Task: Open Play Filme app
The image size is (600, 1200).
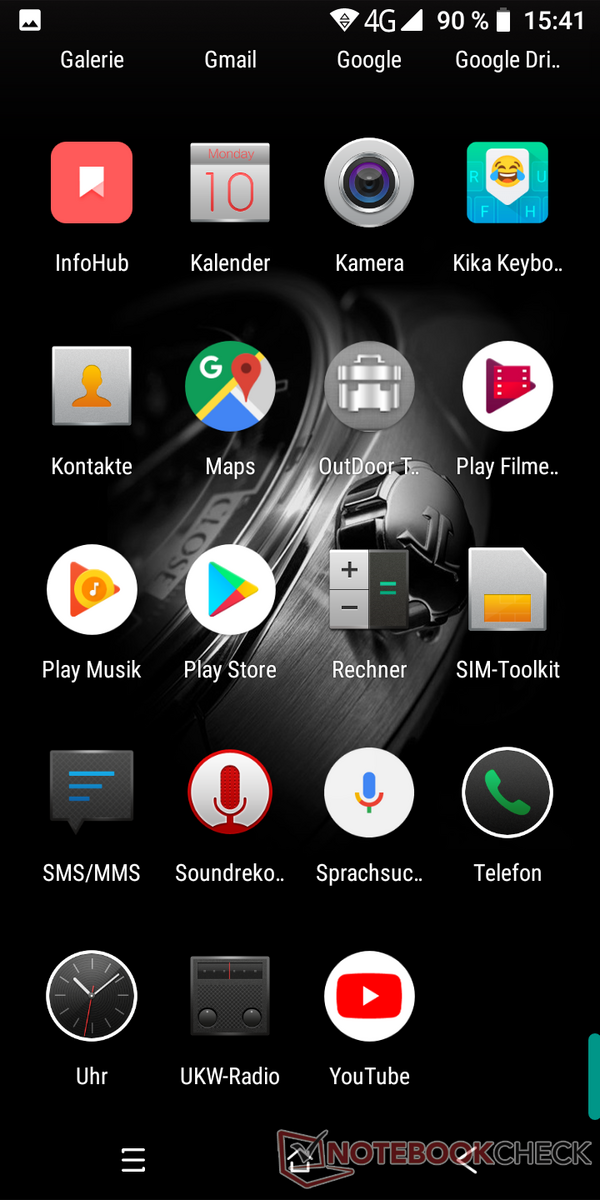Action: coord(507,387)
